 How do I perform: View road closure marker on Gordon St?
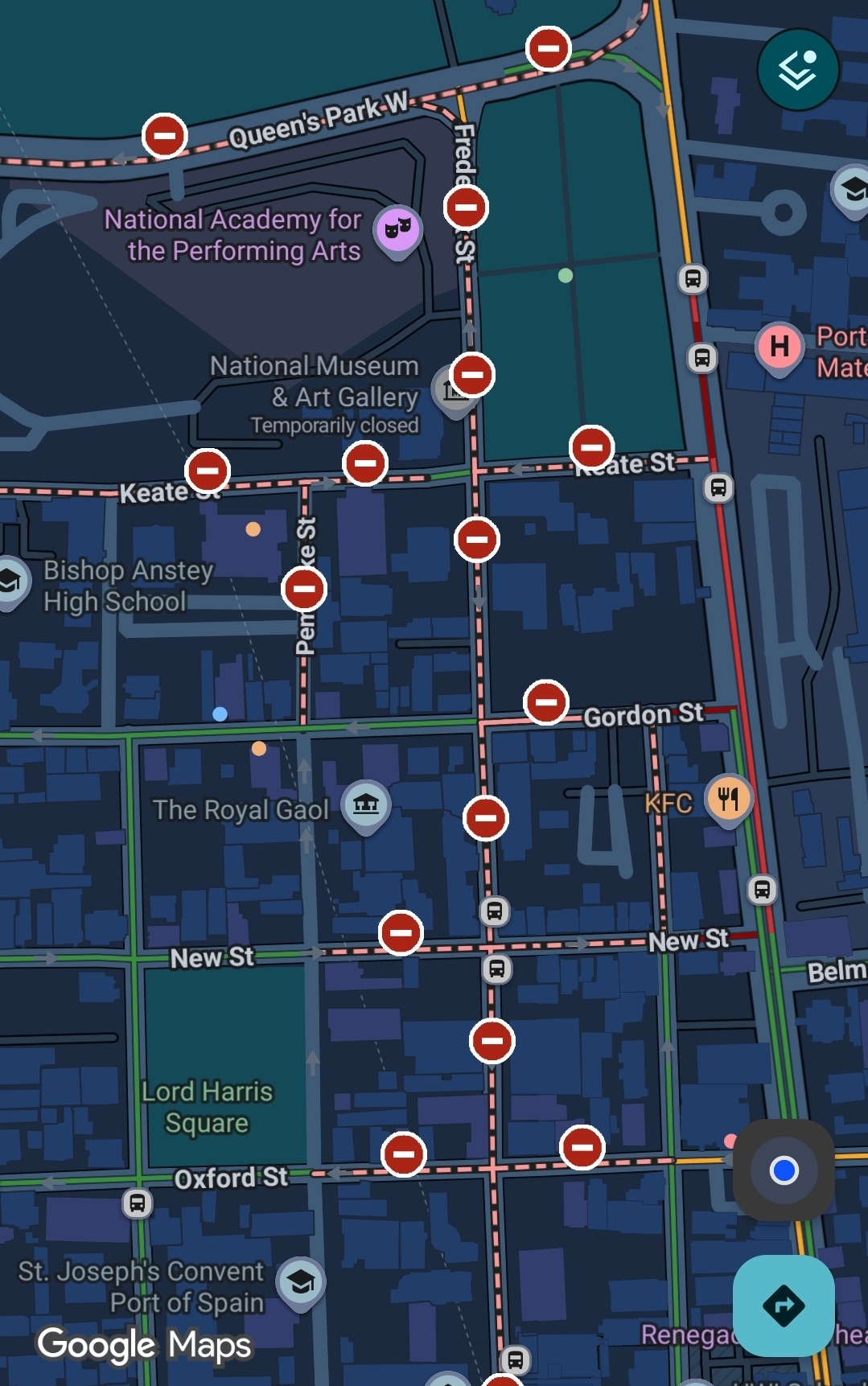[x=546, y=702]
